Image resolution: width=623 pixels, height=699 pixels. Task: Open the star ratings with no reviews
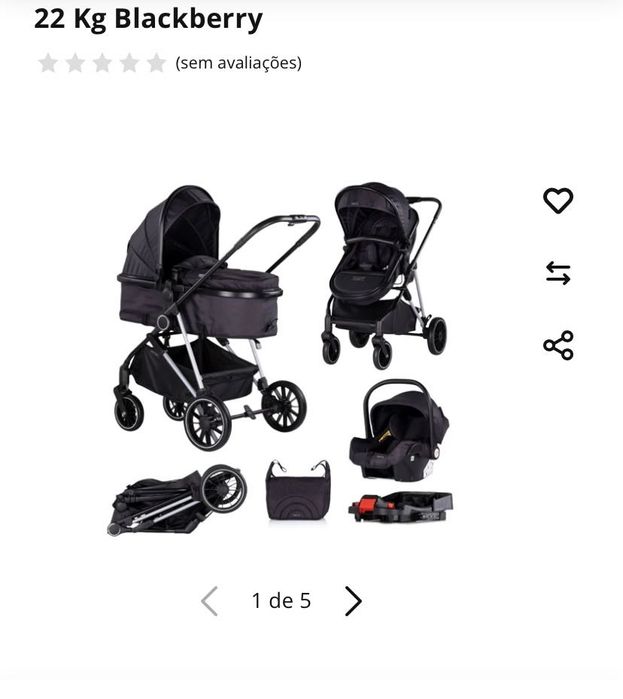pyautogui.click(x=102, y=63)
